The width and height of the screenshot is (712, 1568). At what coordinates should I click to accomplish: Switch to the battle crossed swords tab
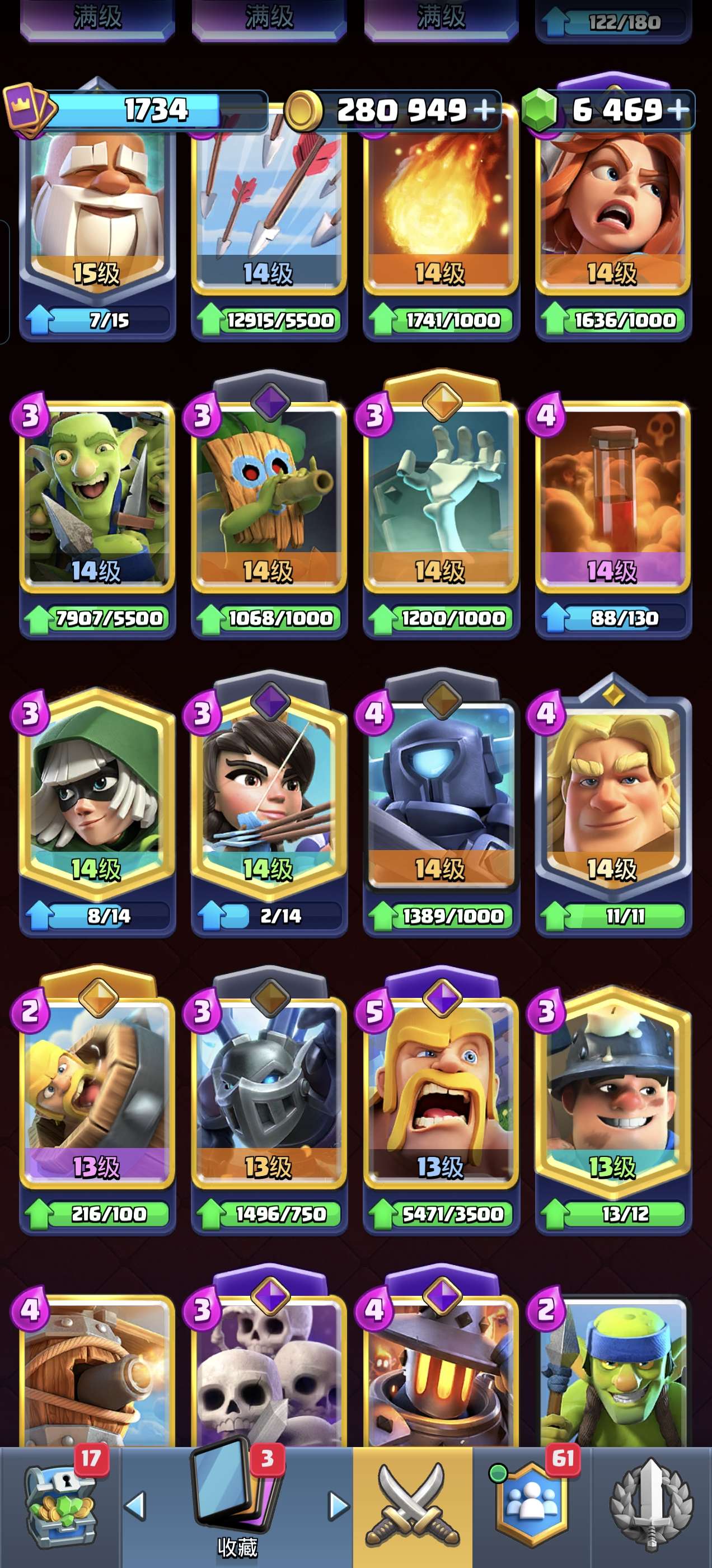pos(413,1507)
